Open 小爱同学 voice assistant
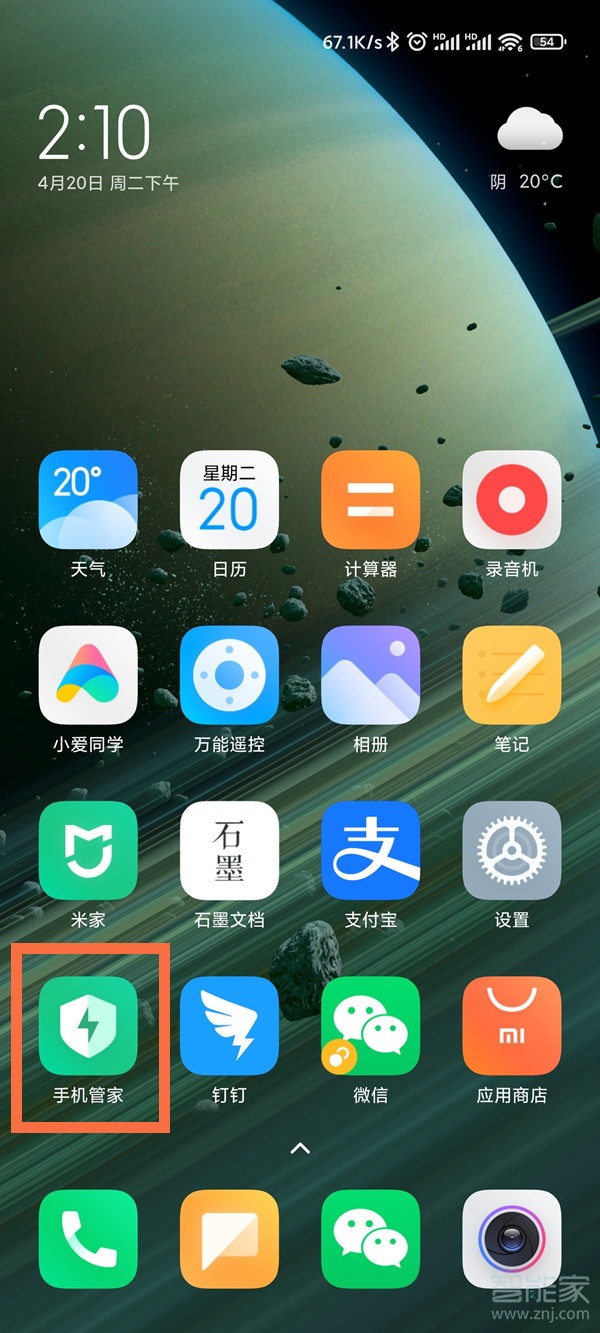 click(x=88, y=675)
